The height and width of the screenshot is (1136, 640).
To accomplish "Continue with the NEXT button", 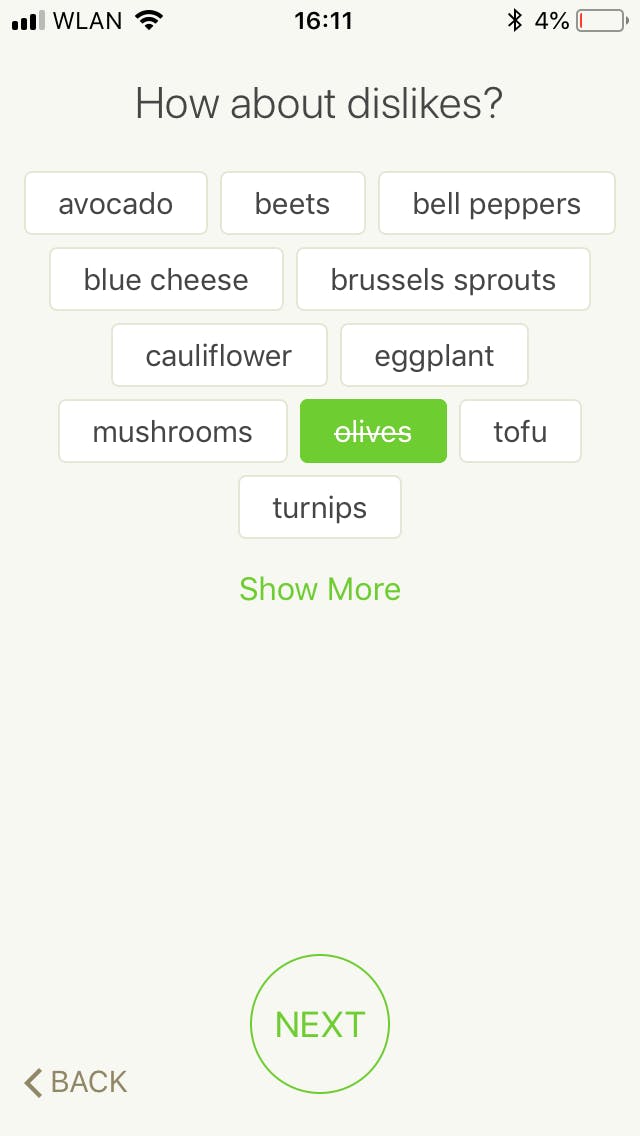I will point(320,1024).
